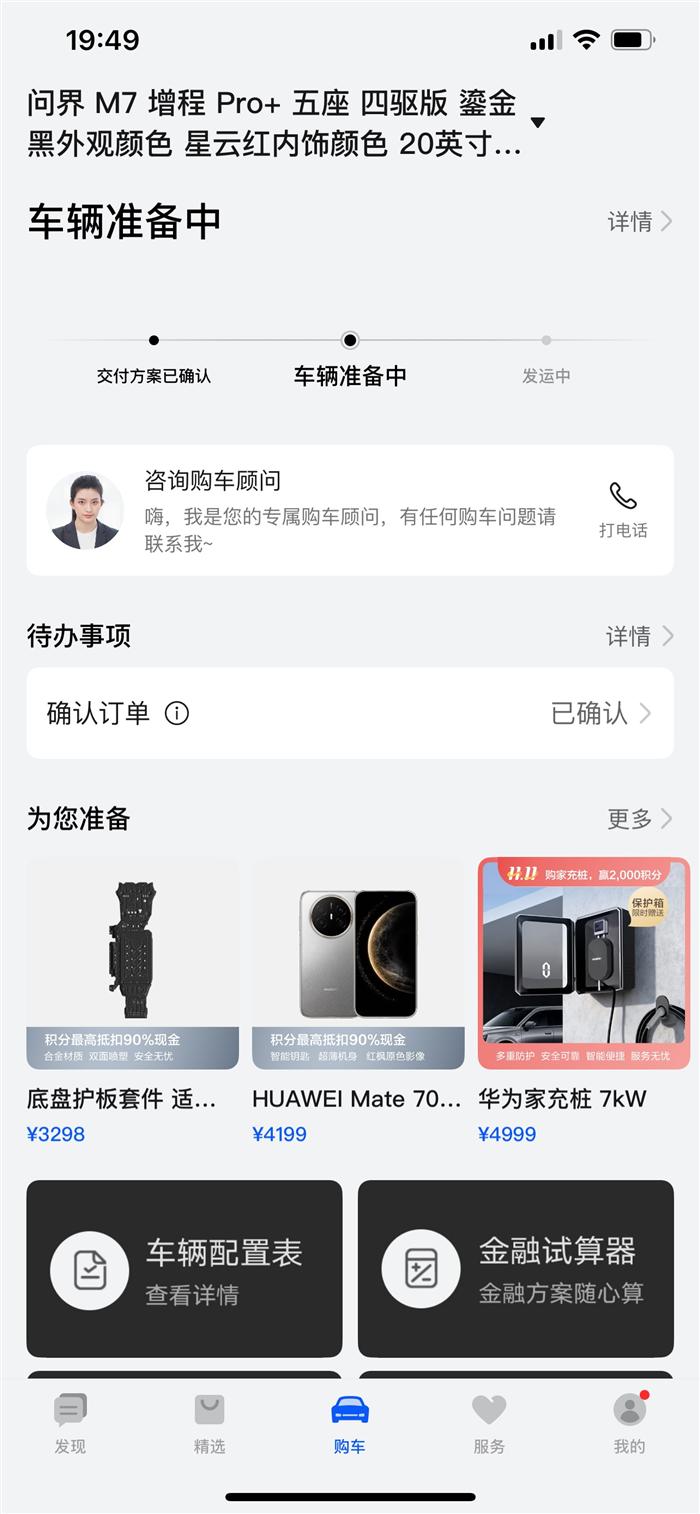The width and height of the screenshot is (700, 1514).
Task: Call the purchase advisor via 打电话
Action: 623,510
